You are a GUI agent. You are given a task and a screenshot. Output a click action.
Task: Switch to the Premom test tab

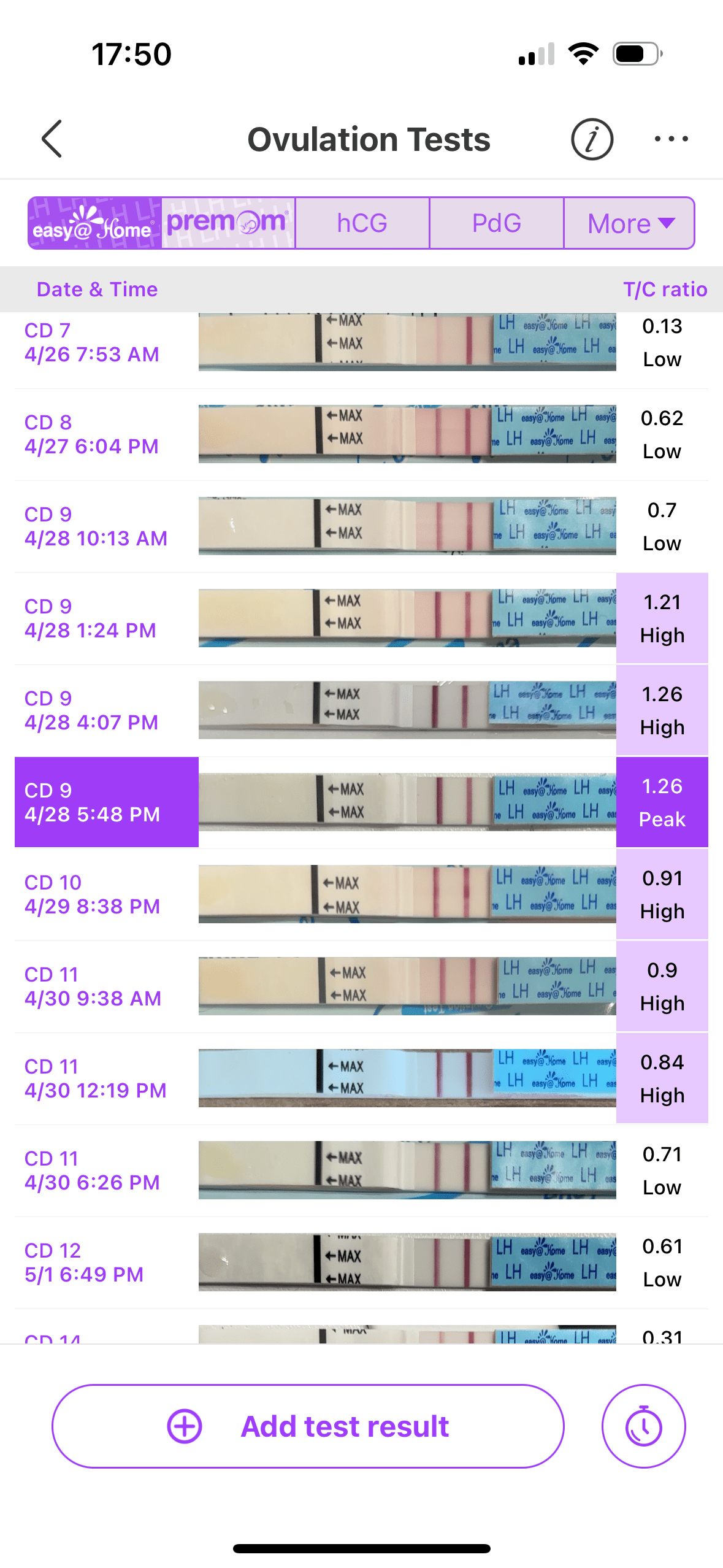[228, 223]
